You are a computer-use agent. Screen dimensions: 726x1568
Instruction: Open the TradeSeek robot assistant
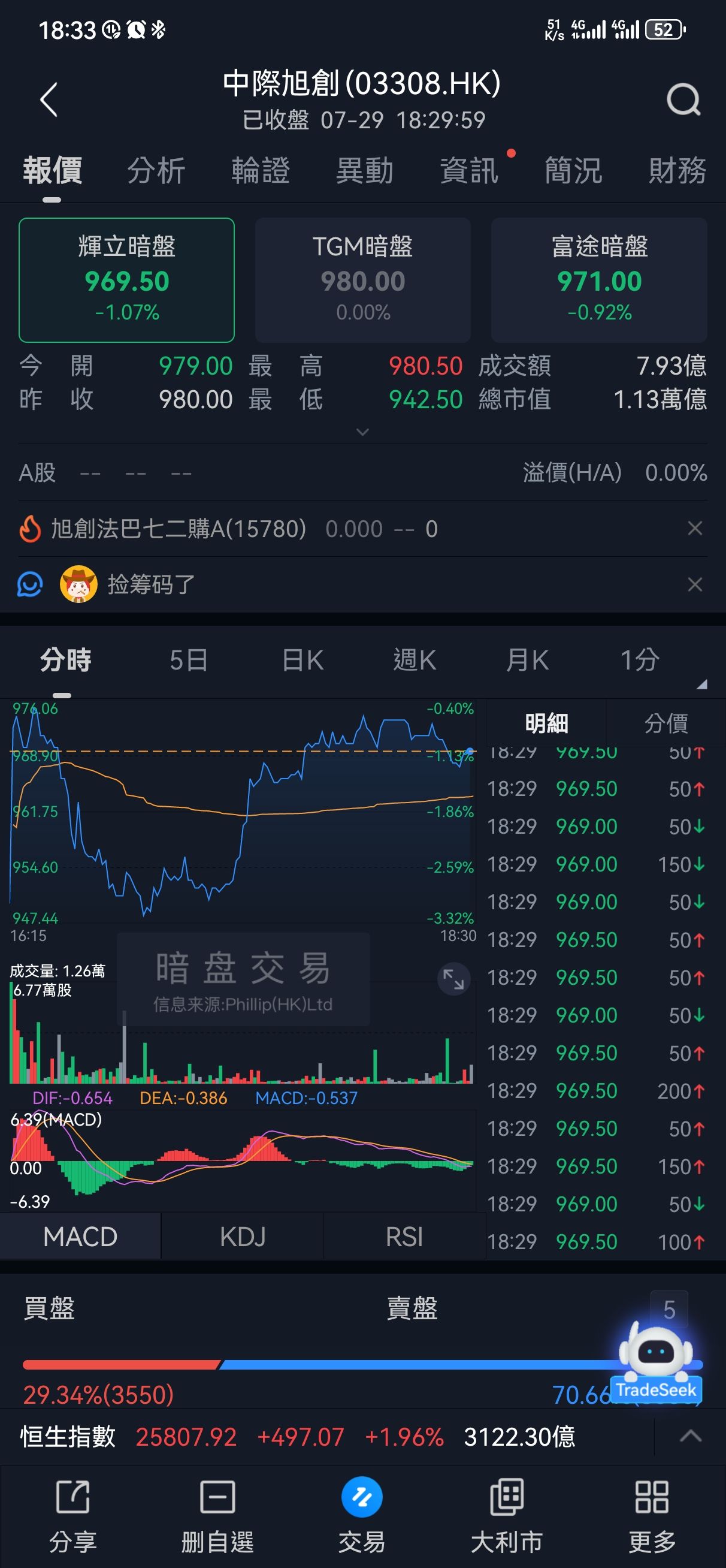click(656, 1363)
